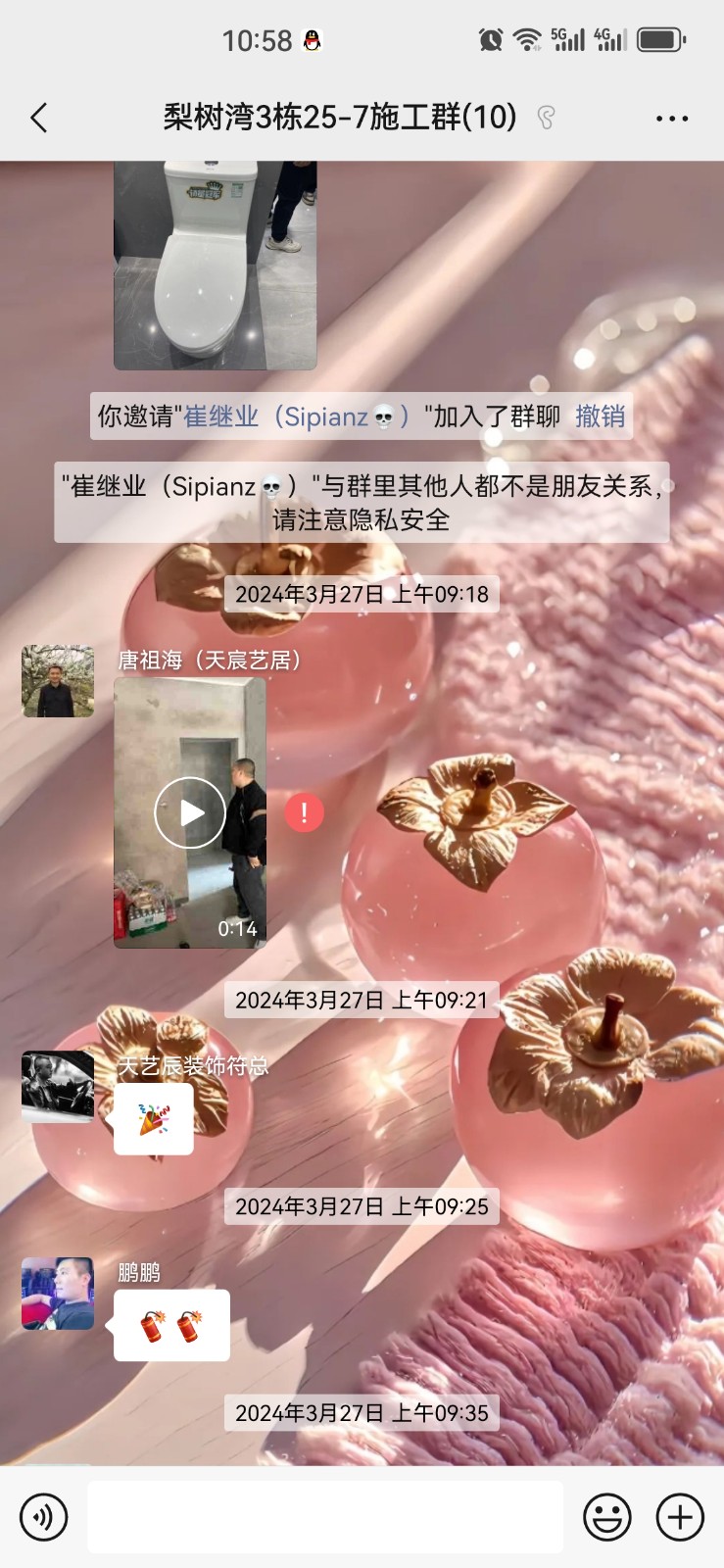Open 唐祖海's profile avatar
Image resolution: width=724 pixels, height=1568 pixels.
point(58,681)
